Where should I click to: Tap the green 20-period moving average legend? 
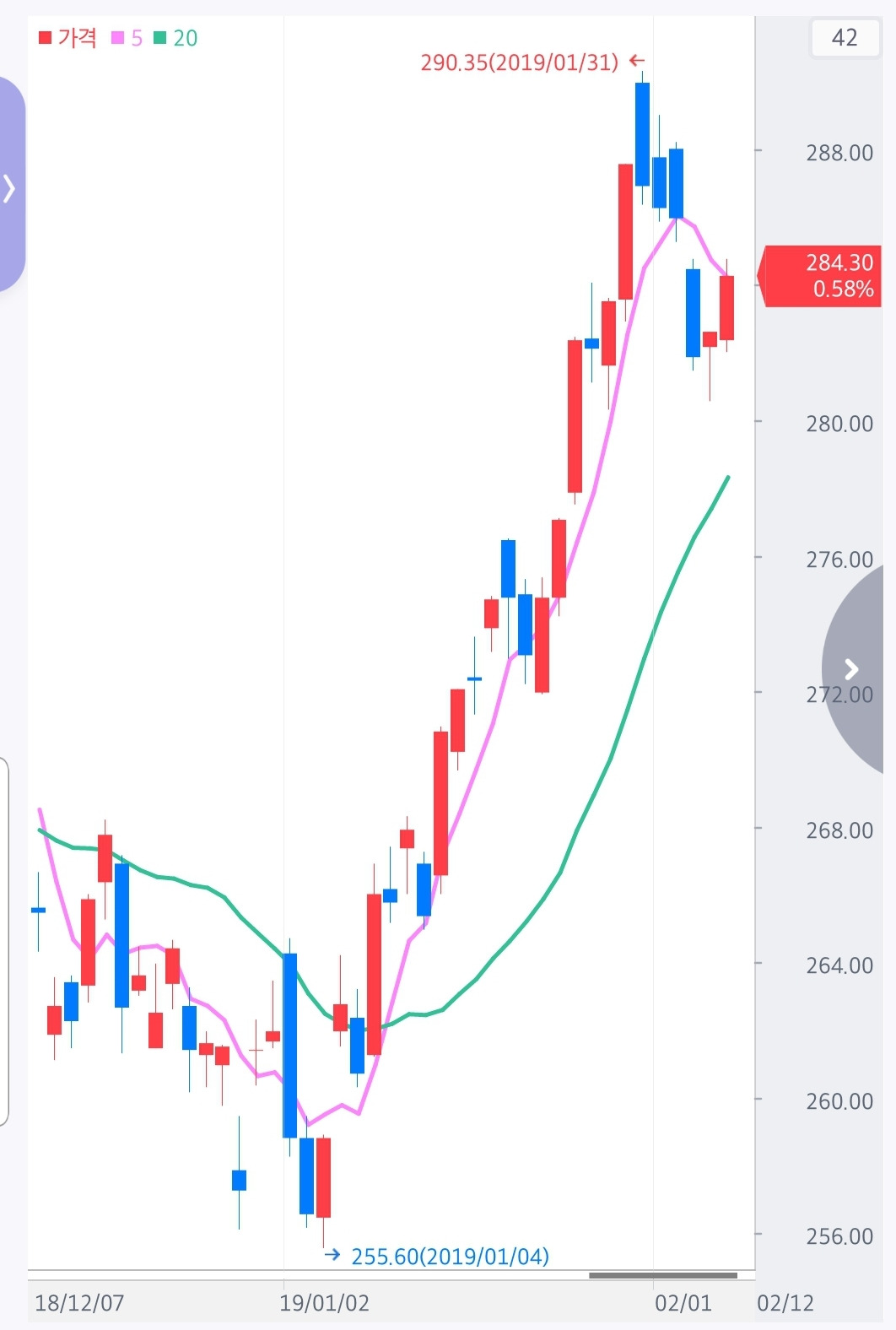point(174,37)
